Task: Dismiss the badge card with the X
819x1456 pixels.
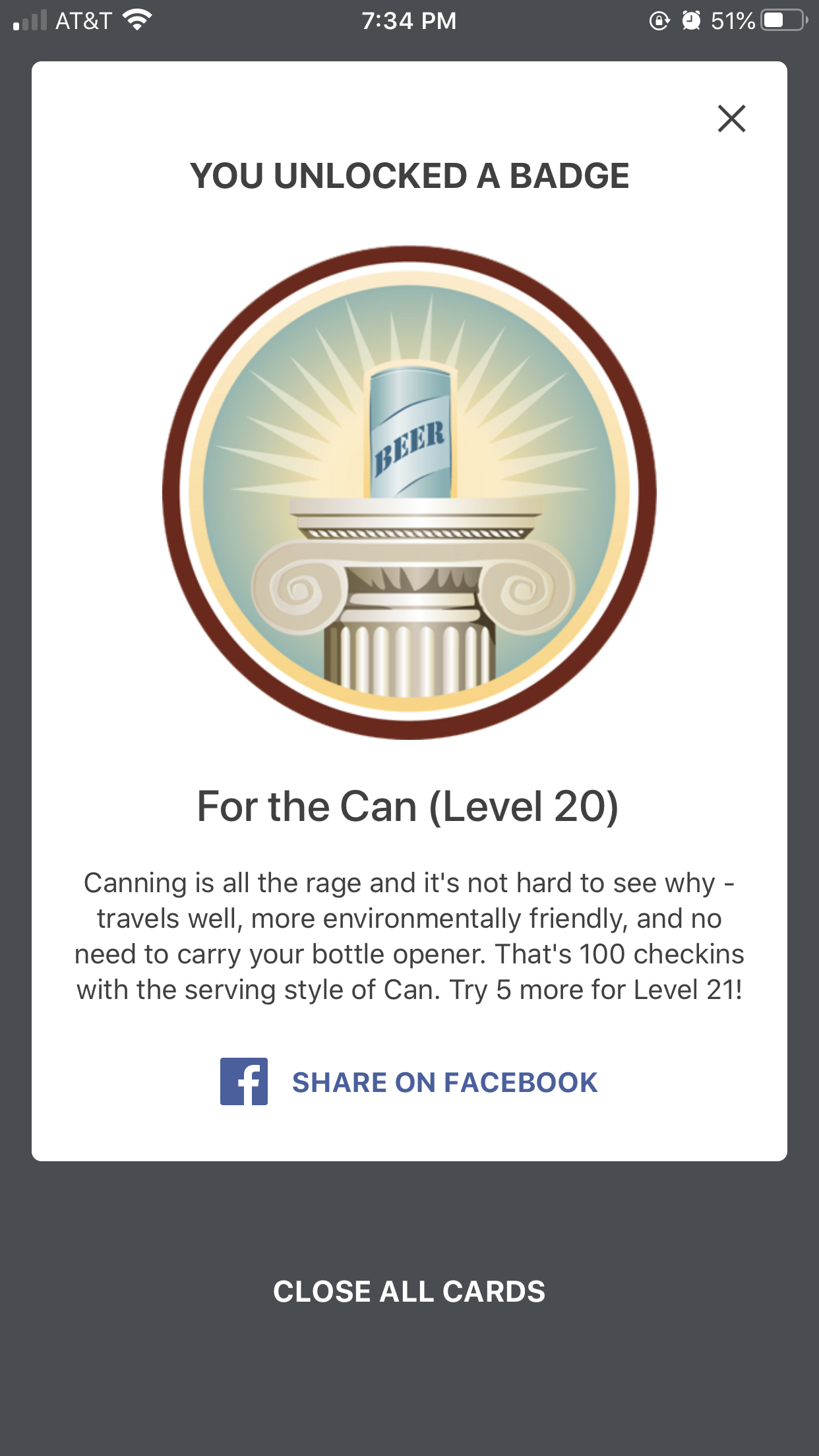Action: (x=731, y=119)
